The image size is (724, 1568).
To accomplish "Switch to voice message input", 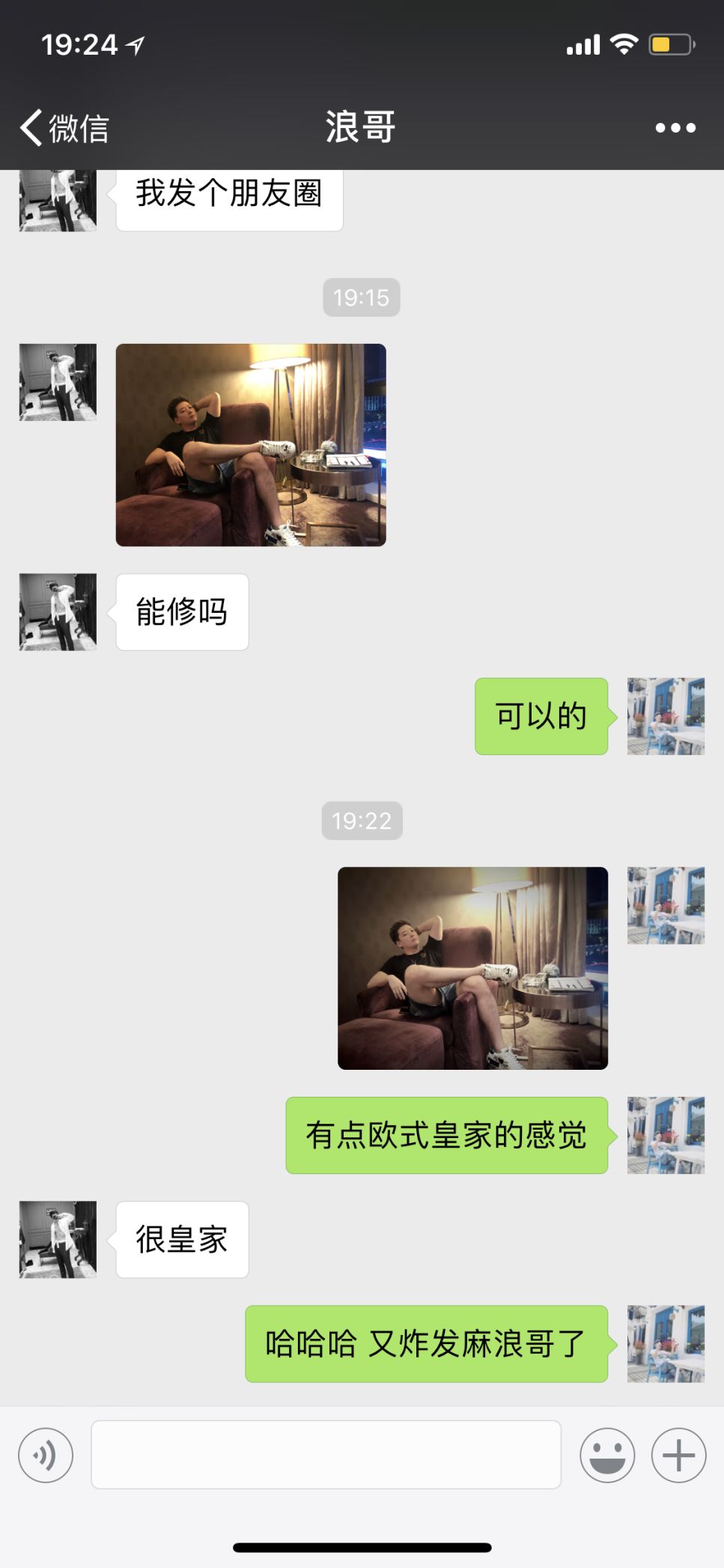I will click(x=46, y=1455).
